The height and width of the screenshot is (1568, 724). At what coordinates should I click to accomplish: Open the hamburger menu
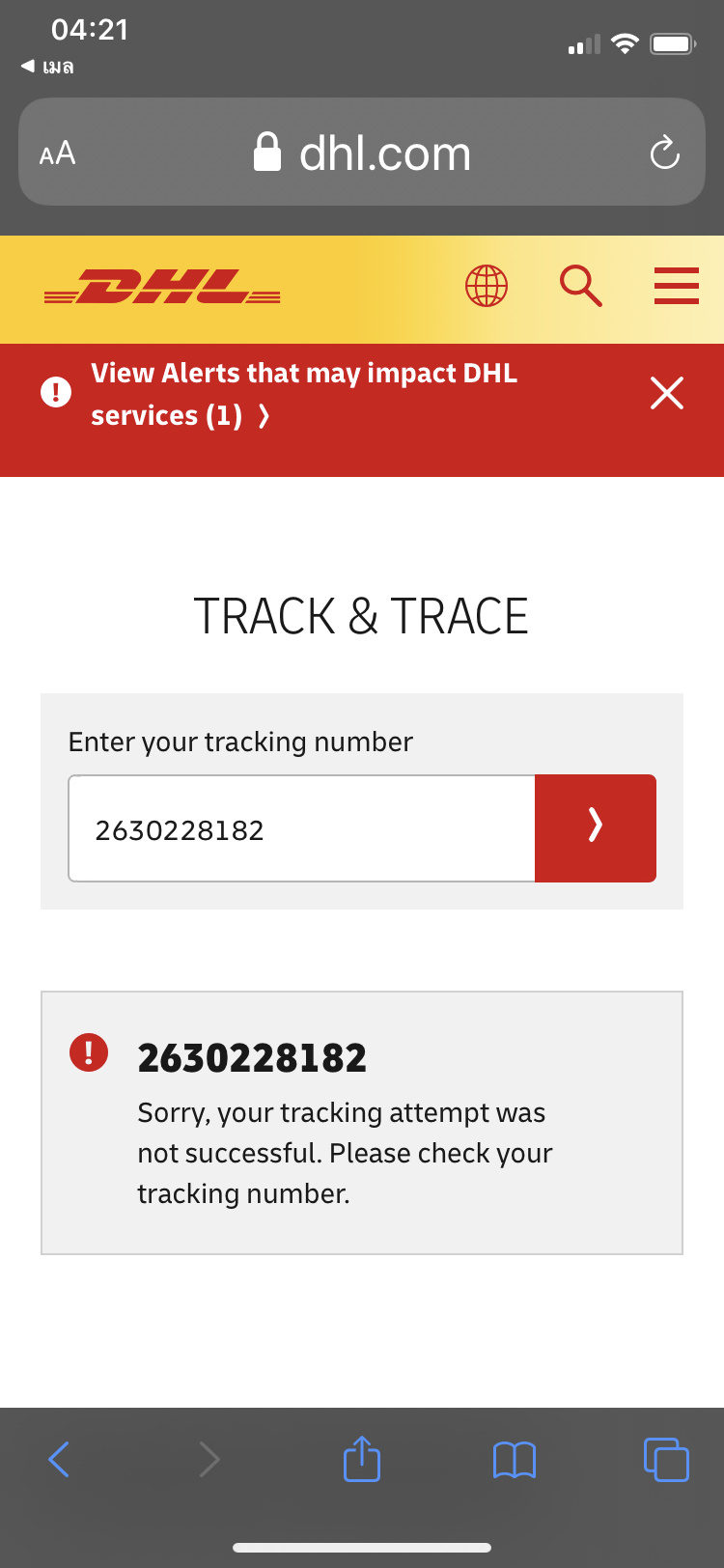[x=677, y=286]
